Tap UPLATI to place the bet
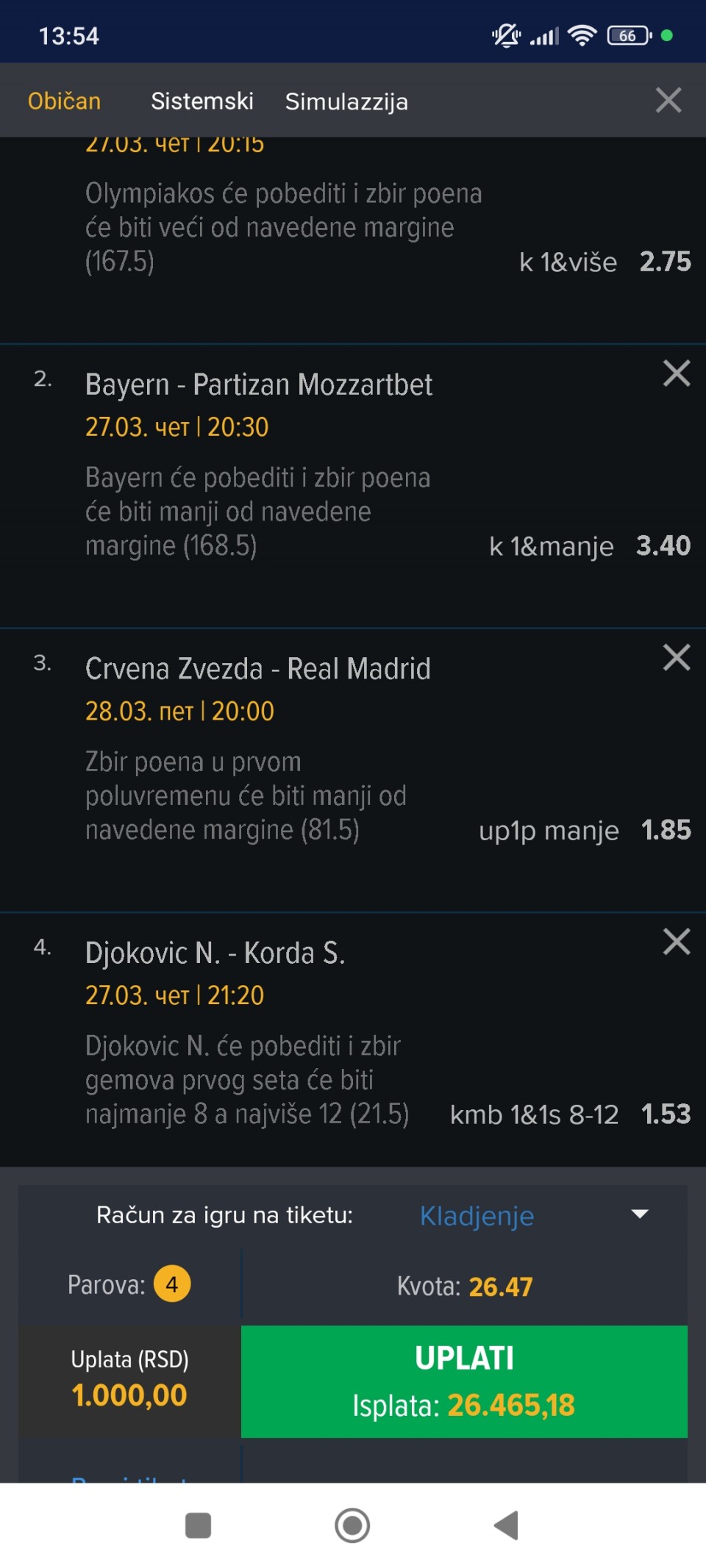The image size is (706, 1568). click(464, 1381)
